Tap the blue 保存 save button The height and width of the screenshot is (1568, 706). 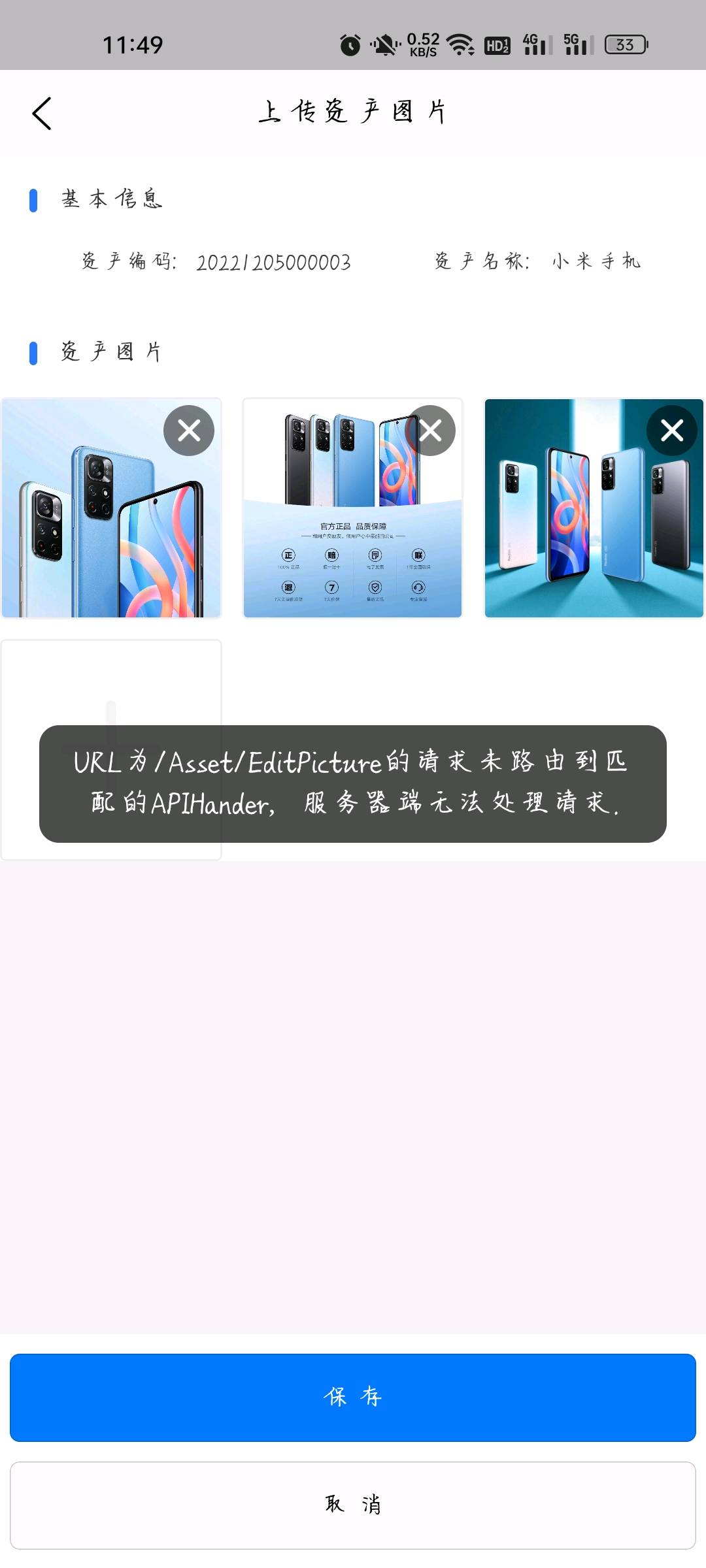[x=353, y=1397]
